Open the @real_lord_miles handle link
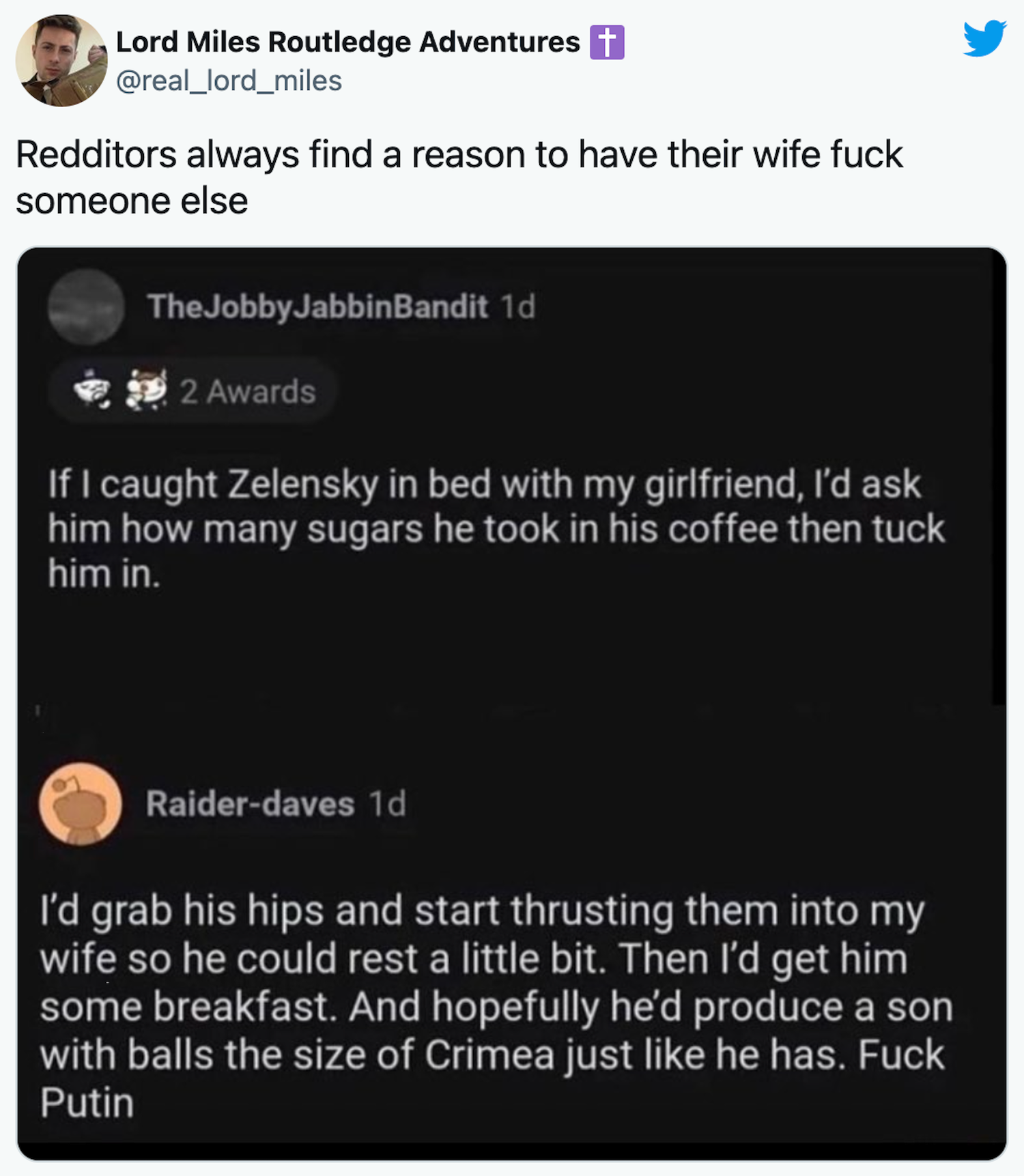The image size is (1024, 1176). 229,81
